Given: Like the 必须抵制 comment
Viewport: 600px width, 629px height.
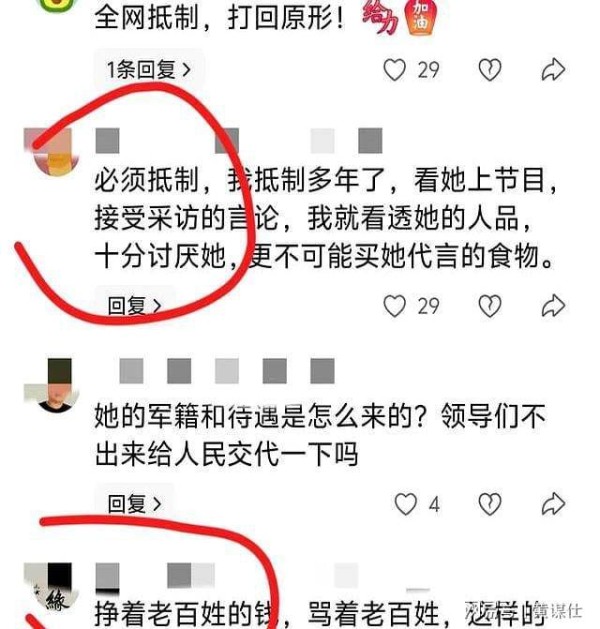Looking at the screenshot, I should [x=396, y=306].
